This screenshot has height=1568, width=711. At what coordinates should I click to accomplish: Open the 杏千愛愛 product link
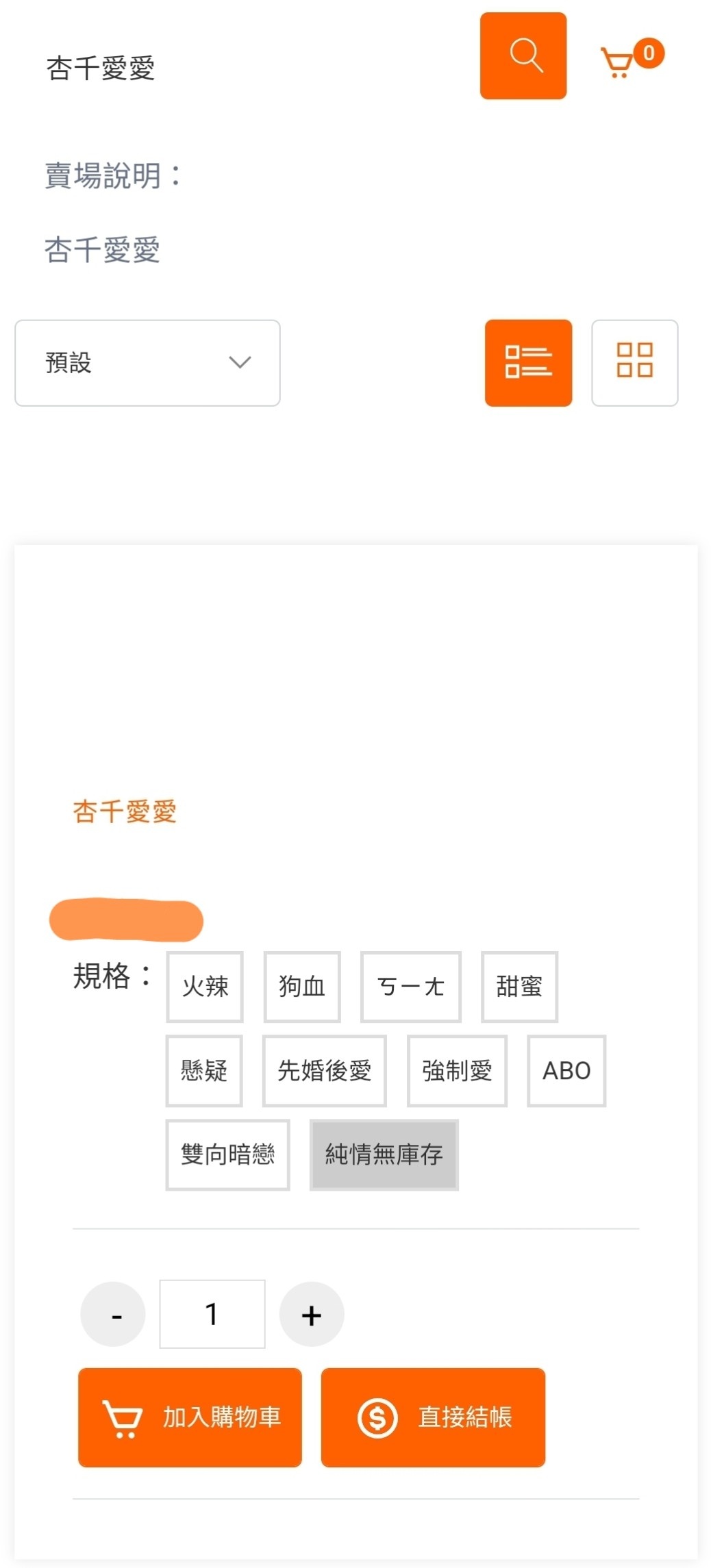(x=125, y=811)
